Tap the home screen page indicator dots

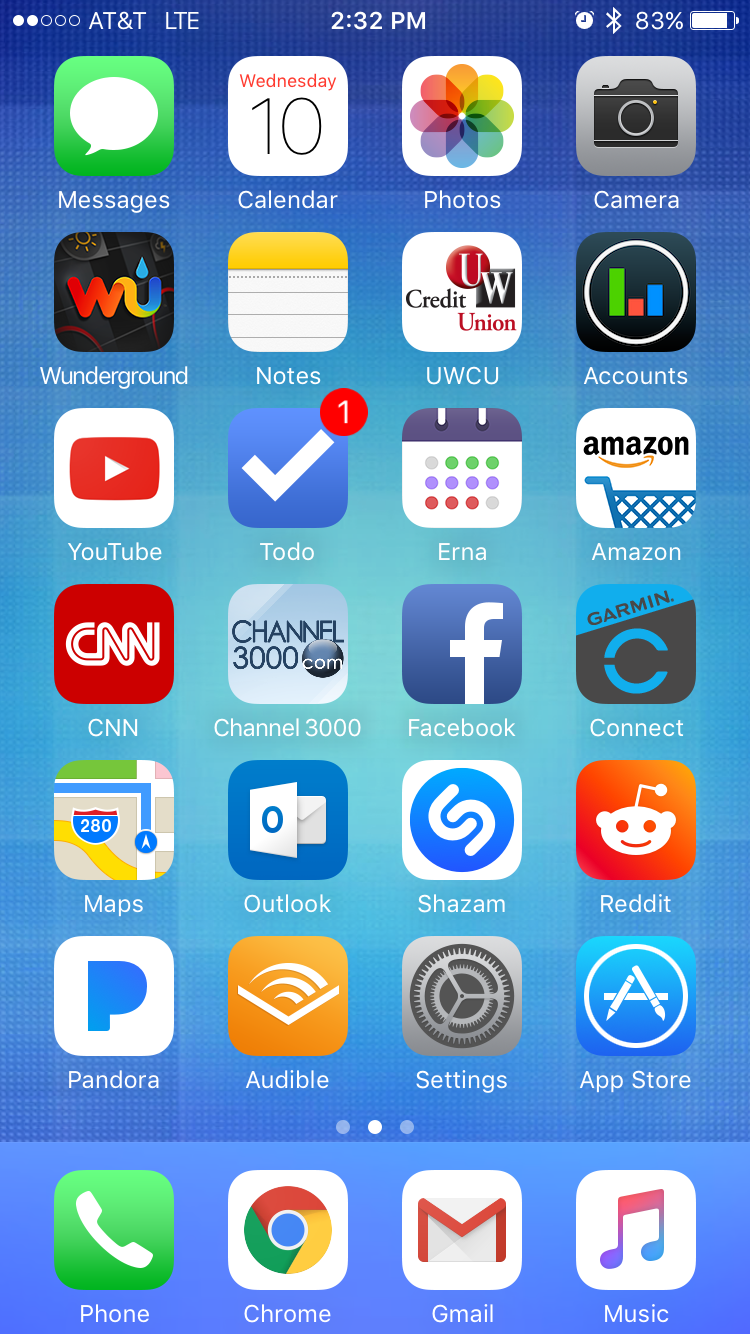pyautogui.click(x=375, y=1127)
